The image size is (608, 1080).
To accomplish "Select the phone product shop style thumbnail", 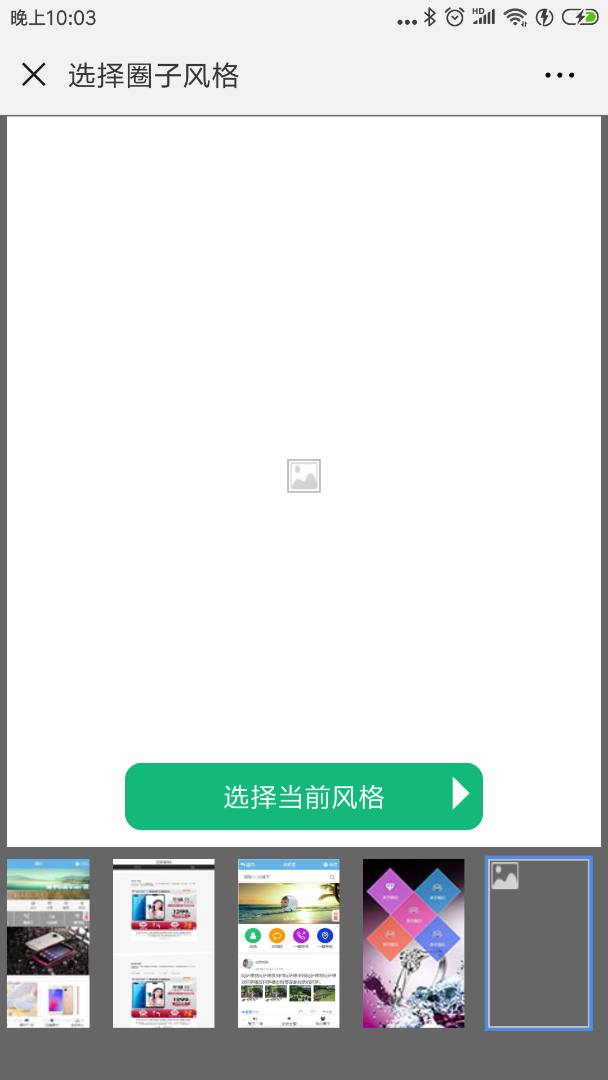I will tap(48, 943).
